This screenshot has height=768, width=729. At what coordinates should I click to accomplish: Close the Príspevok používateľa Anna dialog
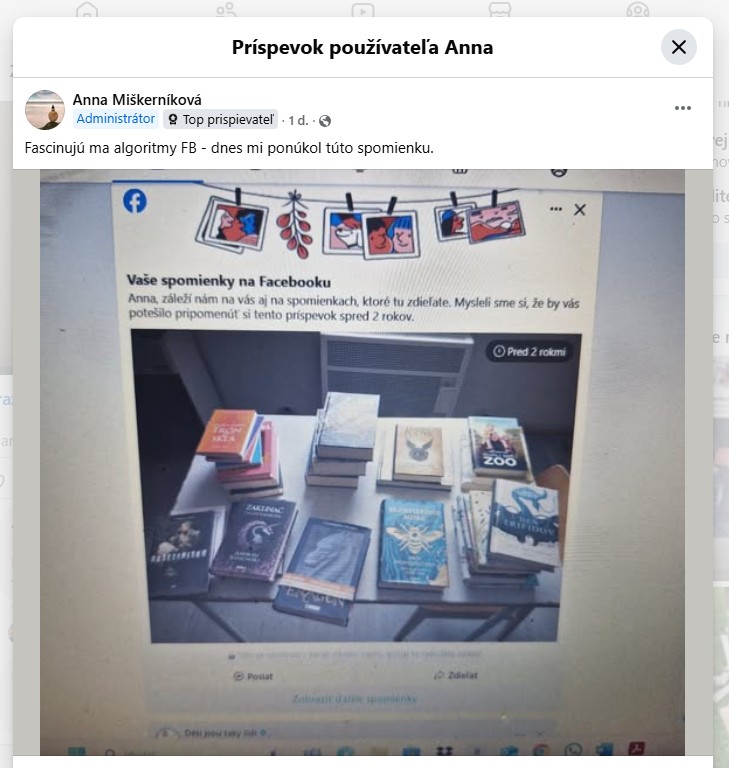pos(679,47)
